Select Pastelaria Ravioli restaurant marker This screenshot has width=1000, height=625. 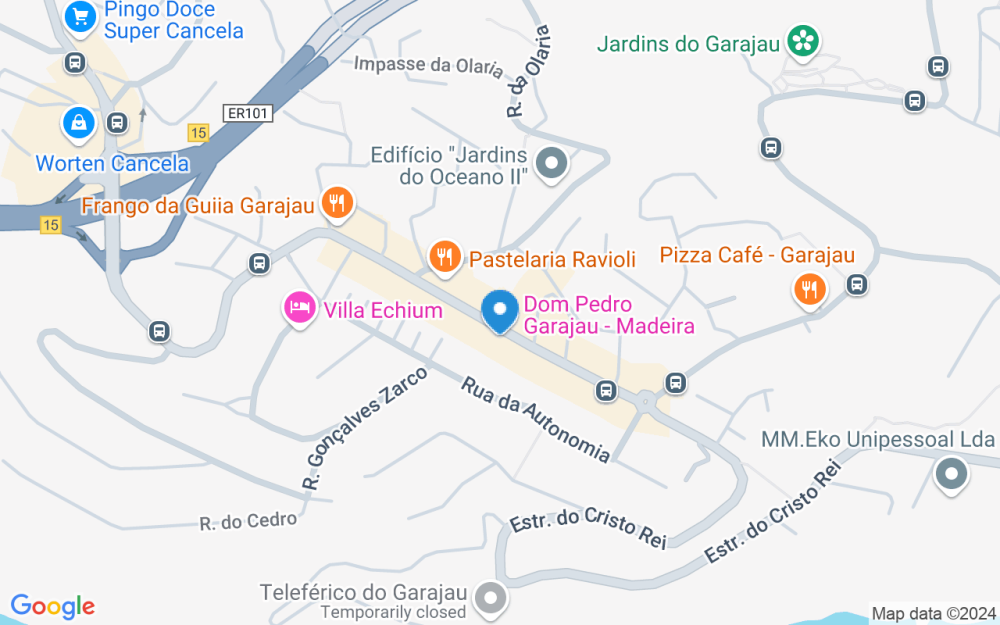pyautogui.click(x=445, y=258)
